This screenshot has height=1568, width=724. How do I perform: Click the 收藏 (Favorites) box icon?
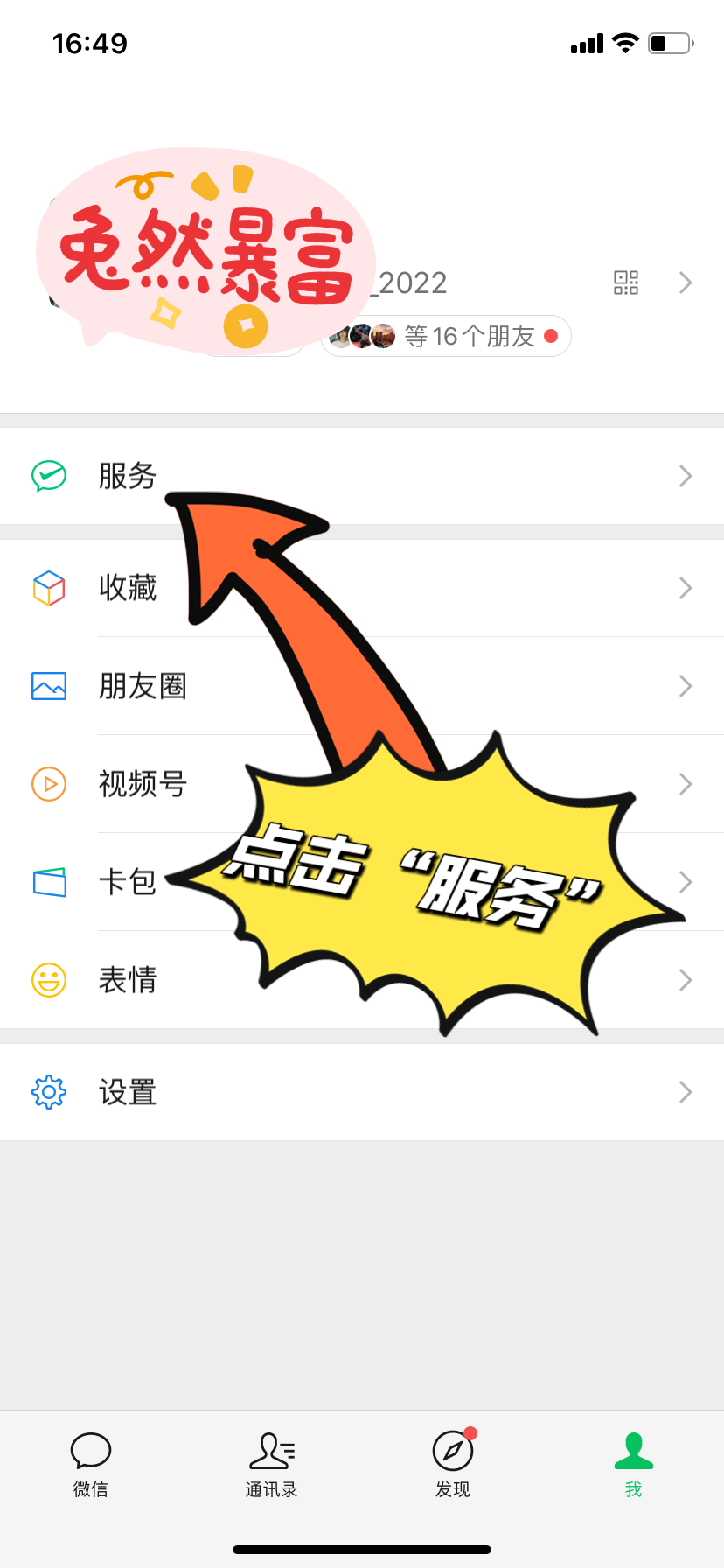pos(49,588)
